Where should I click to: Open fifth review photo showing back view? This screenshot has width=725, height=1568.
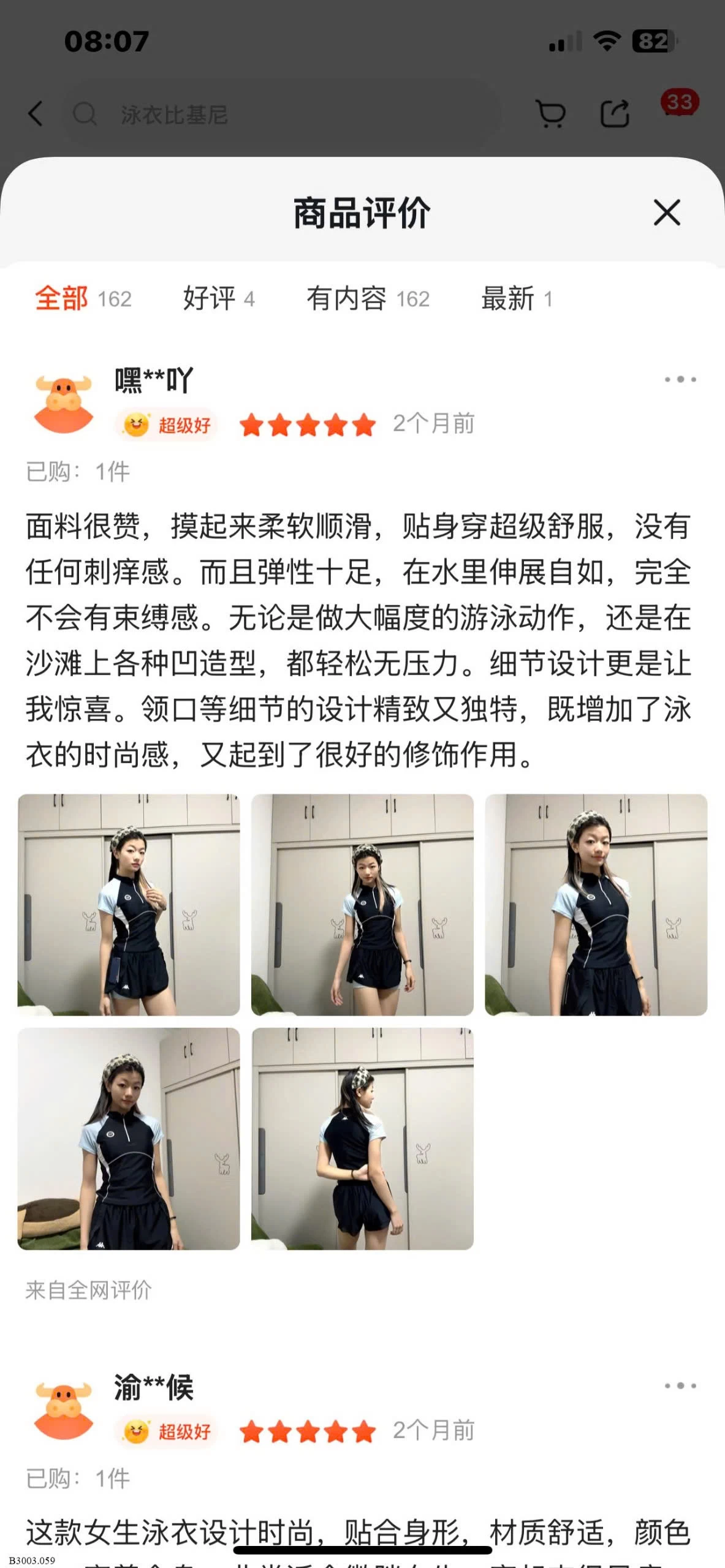pos(362,1139)
